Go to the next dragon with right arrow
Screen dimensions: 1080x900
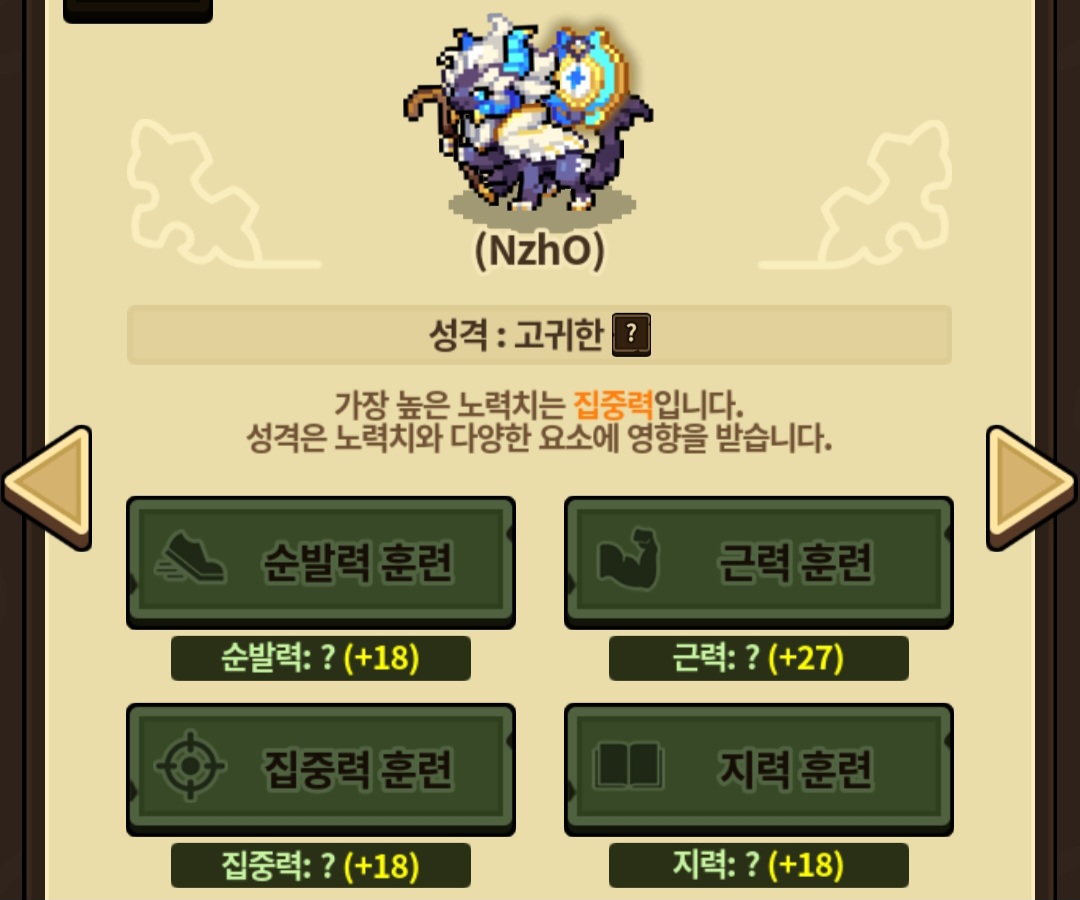point(1030,487)
